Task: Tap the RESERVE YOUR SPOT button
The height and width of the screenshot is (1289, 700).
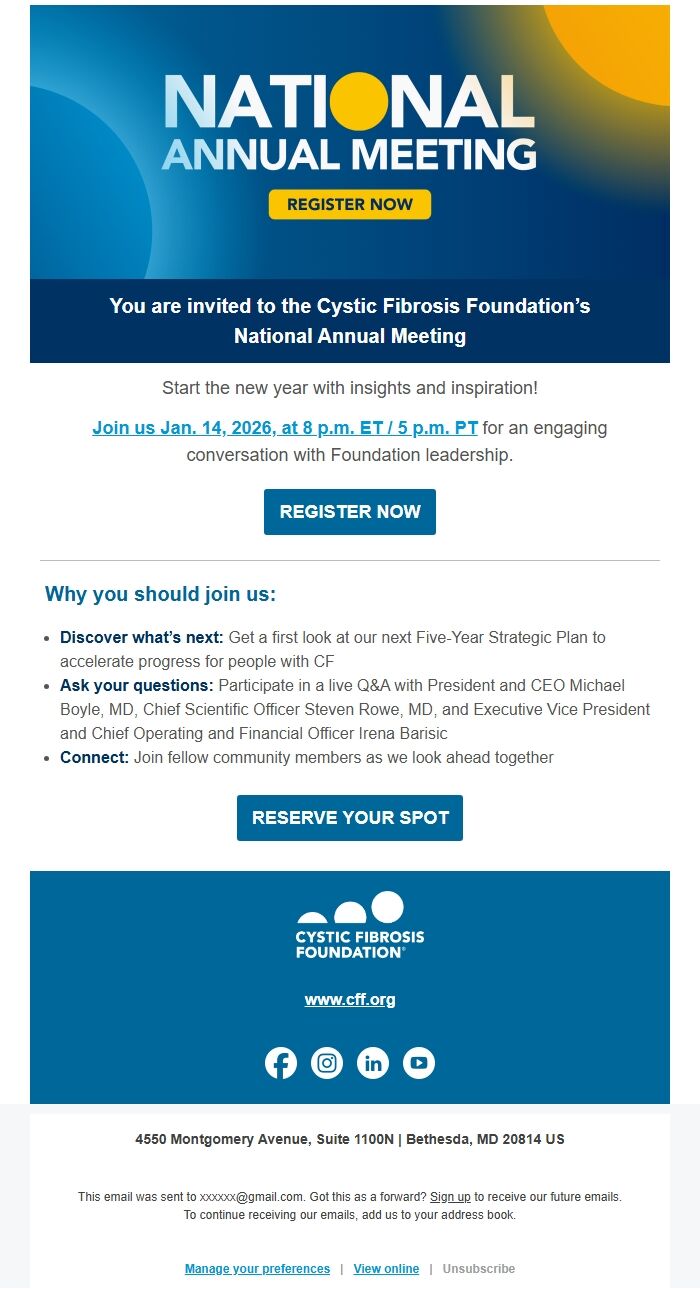Action: [350, 818]
